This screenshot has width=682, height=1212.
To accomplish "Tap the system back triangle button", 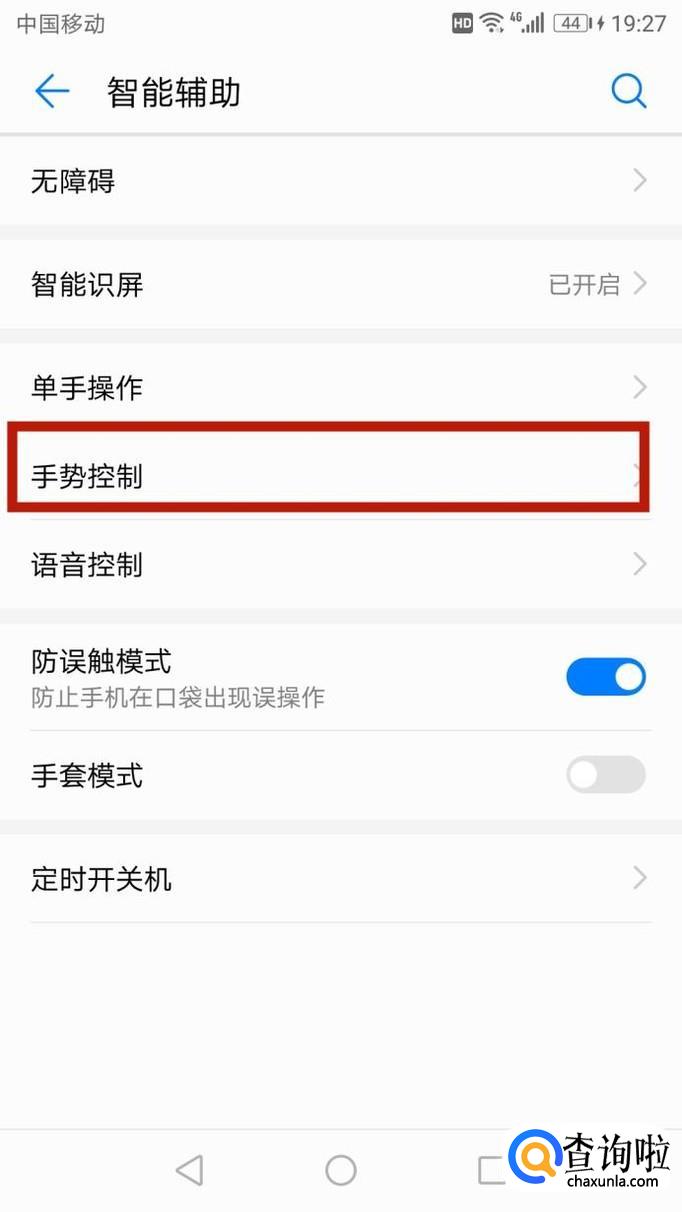I will point(189,1170).
